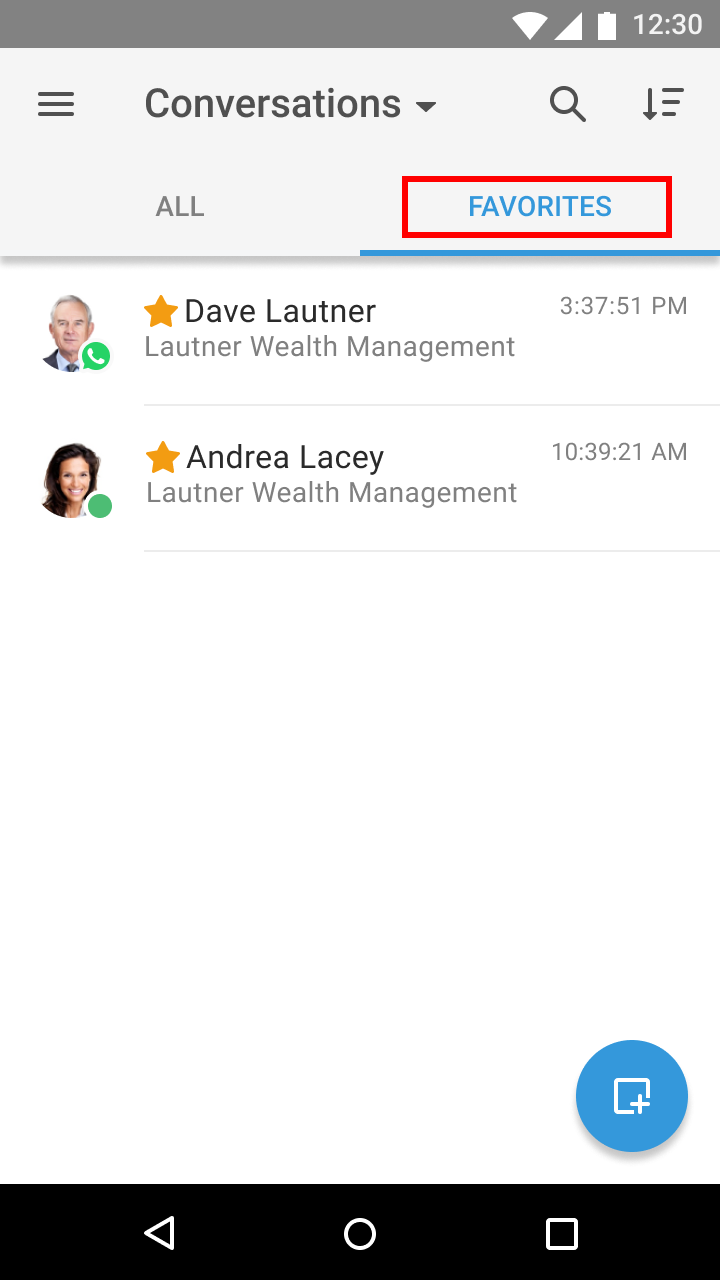Switch to the ALL tab
This screenshot has height=1280, width=720.
pyautogui.click(x=179, y=207)
